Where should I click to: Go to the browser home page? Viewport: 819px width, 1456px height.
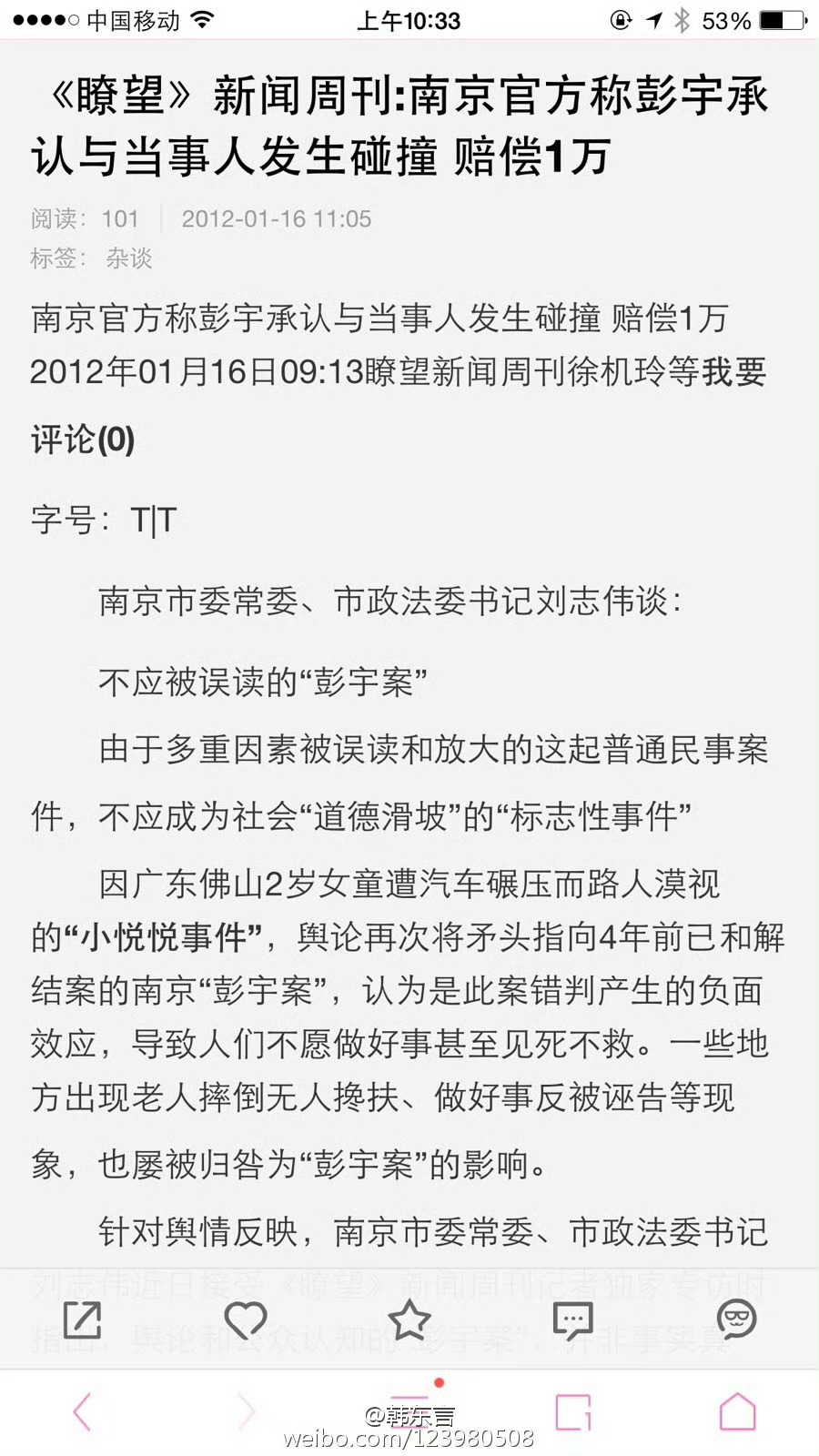click(x=738, y=1411)
